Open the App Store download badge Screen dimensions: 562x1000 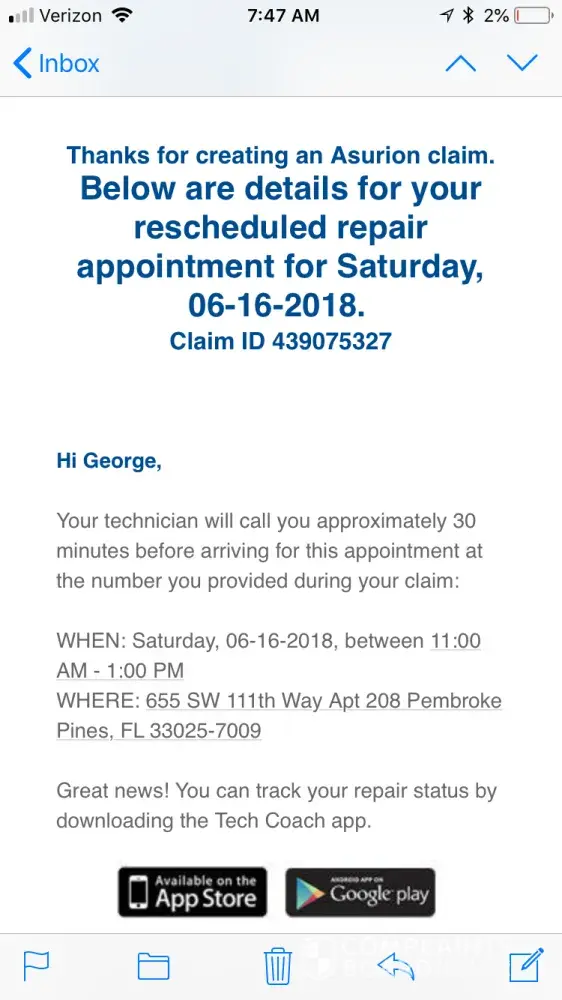pyautogui.click(x=193, y=892)
